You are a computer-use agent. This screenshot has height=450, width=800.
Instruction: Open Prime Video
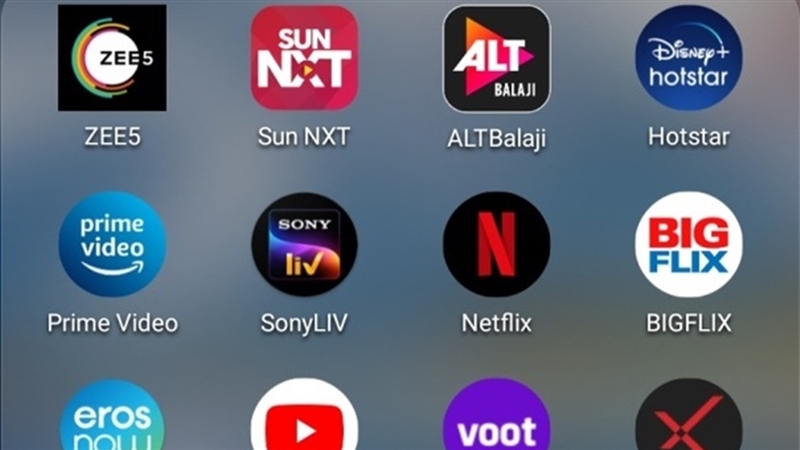[112, 245]
